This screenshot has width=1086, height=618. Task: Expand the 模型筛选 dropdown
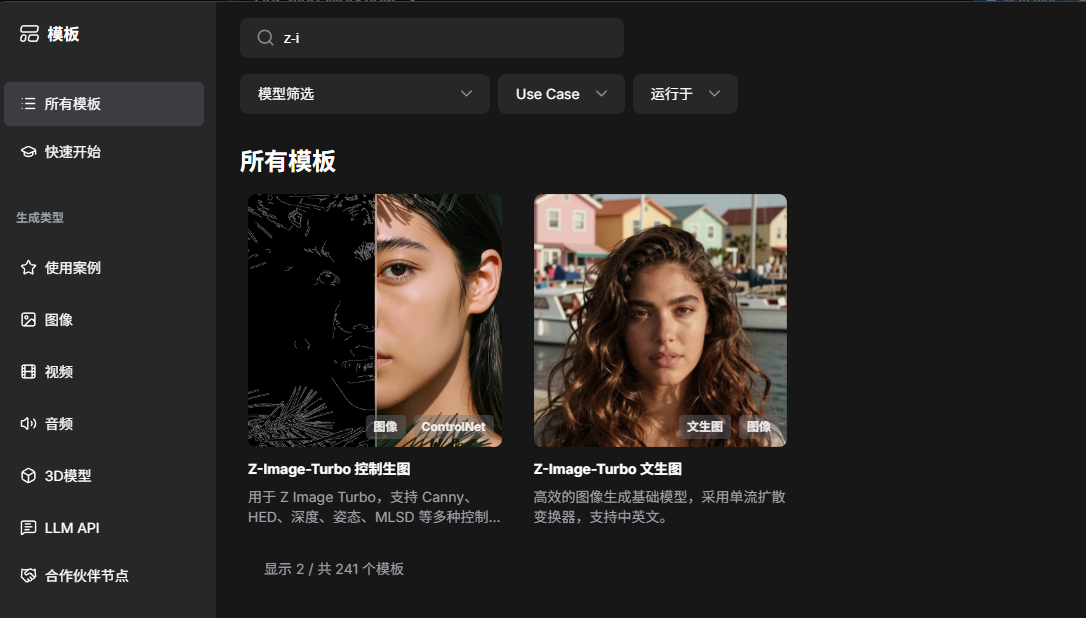pyautogui.click(x=364, y=94)
